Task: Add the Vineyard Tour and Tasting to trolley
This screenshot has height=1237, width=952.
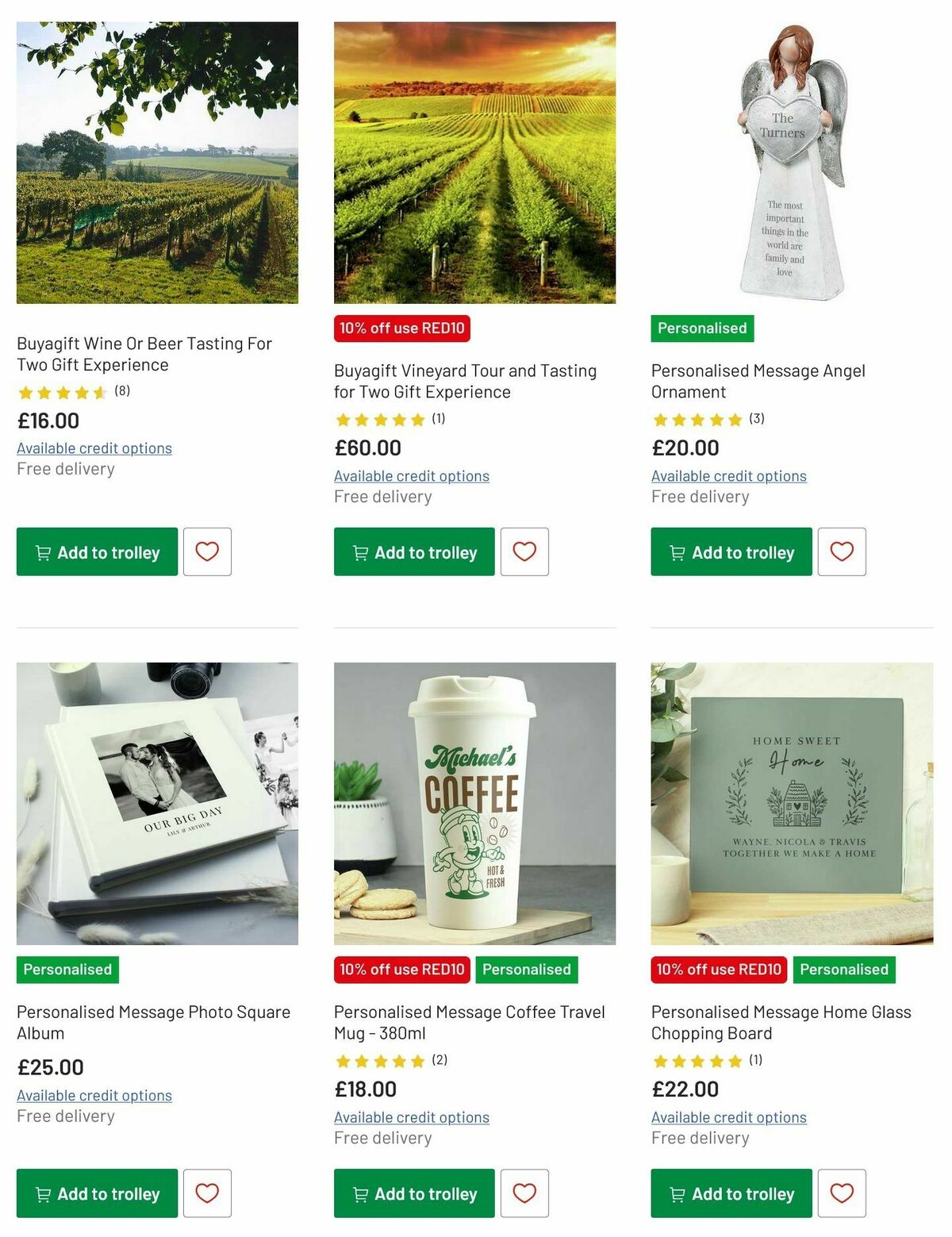Action: 413,551
